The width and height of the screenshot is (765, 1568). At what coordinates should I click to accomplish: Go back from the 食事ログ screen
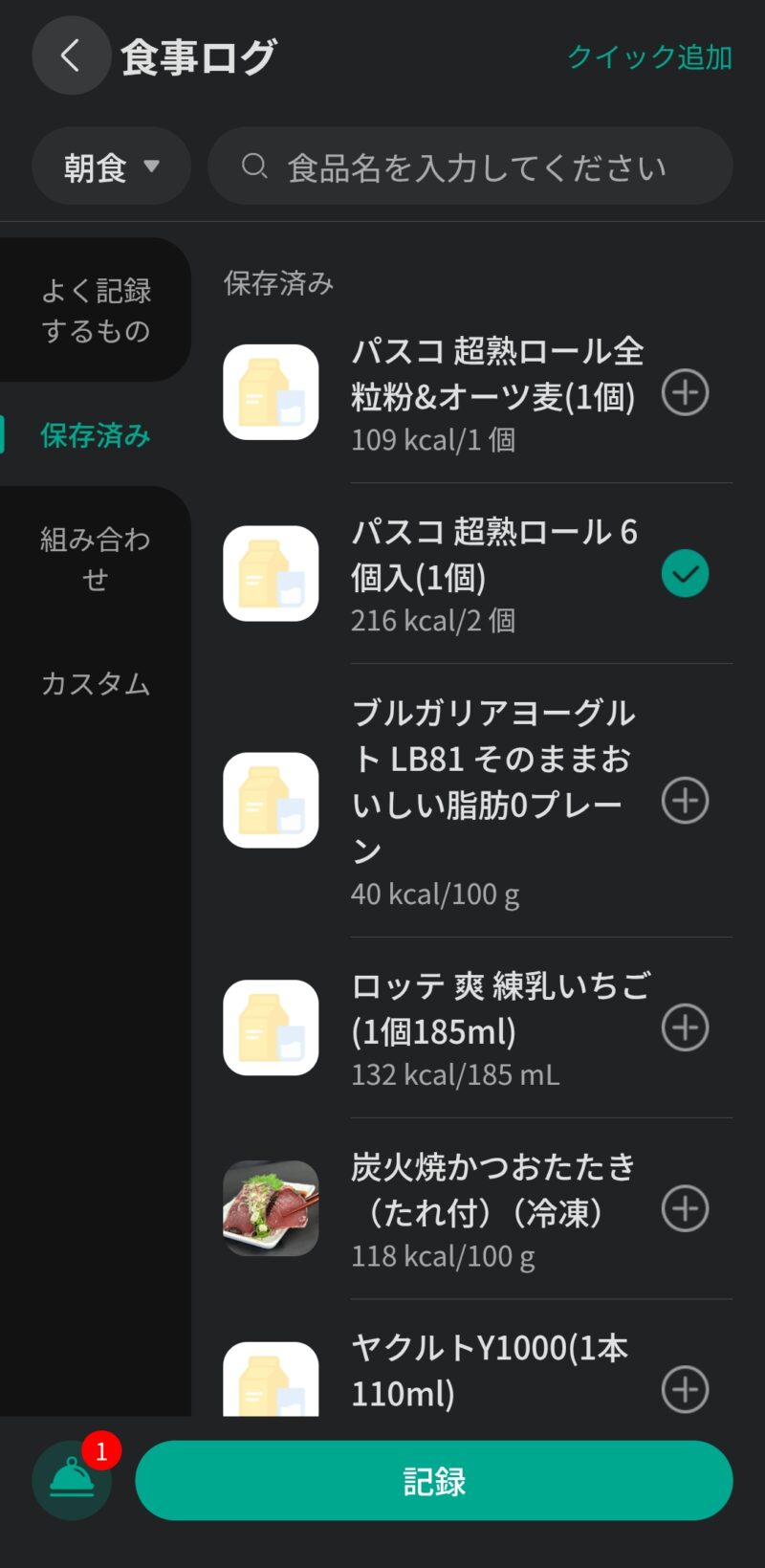[x=71, y=55]
